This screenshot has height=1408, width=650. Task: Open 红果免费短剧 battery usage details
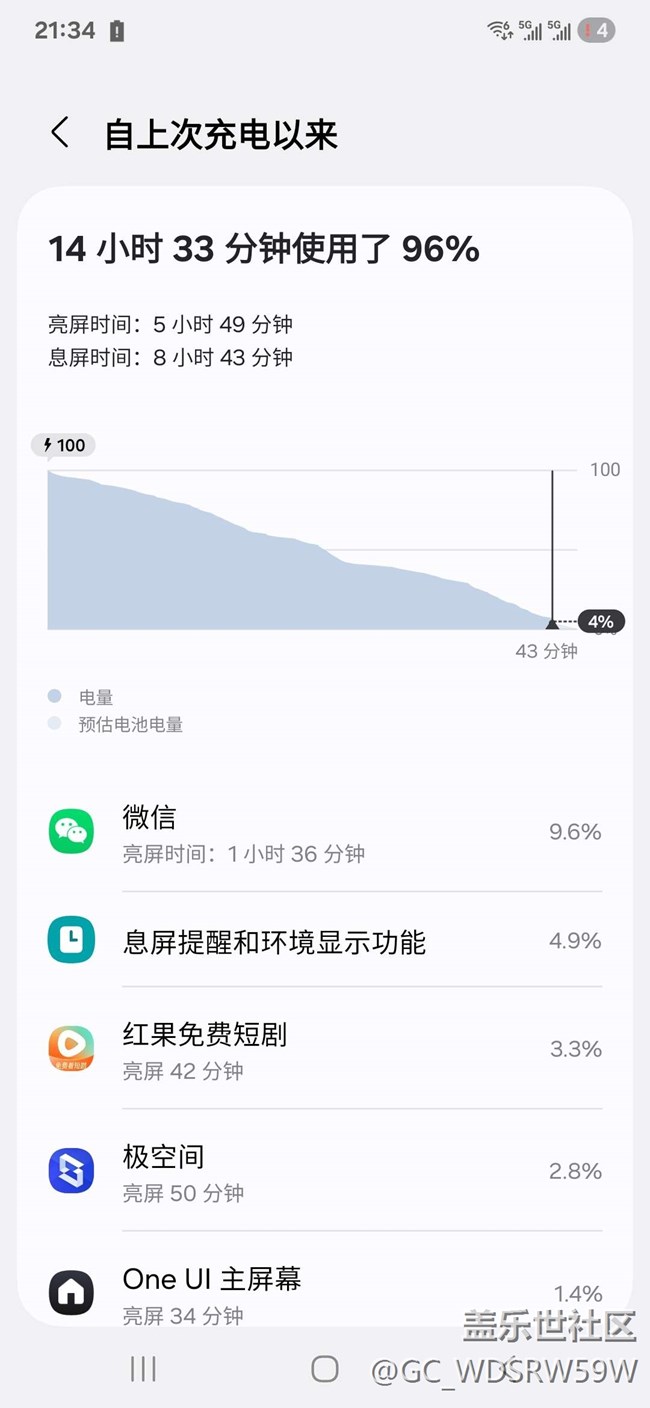325,1048
